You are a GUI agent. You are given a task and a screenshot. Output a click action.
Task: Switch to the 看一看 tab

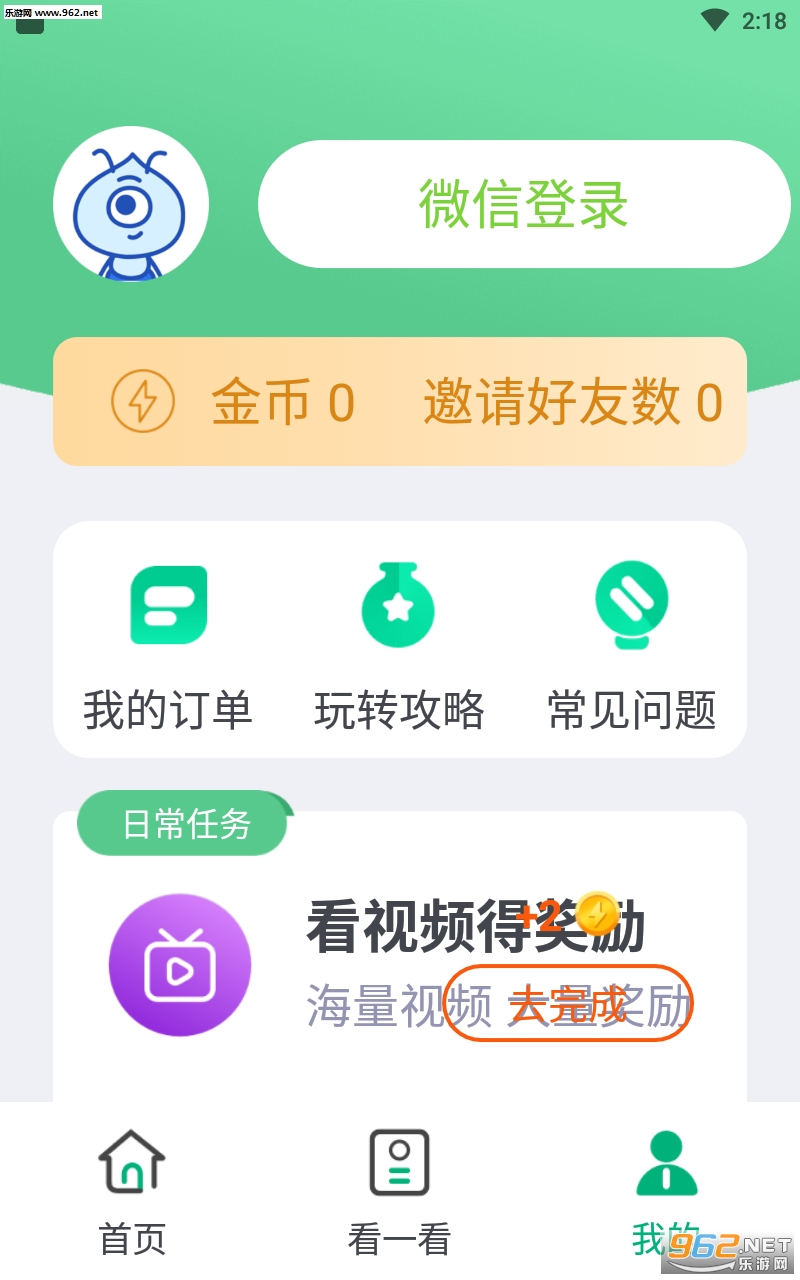399,1192
